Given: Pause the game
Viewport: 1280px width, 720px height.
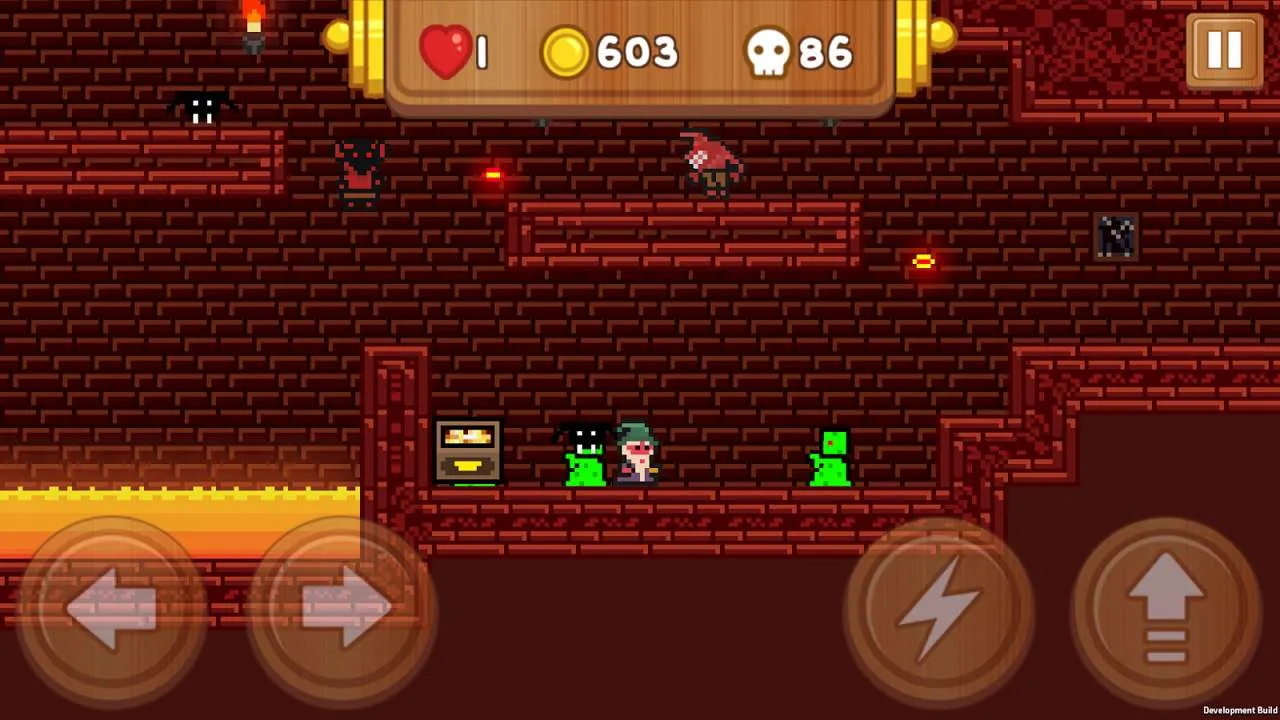Looking at the screenshot, I should [1224, 50].
